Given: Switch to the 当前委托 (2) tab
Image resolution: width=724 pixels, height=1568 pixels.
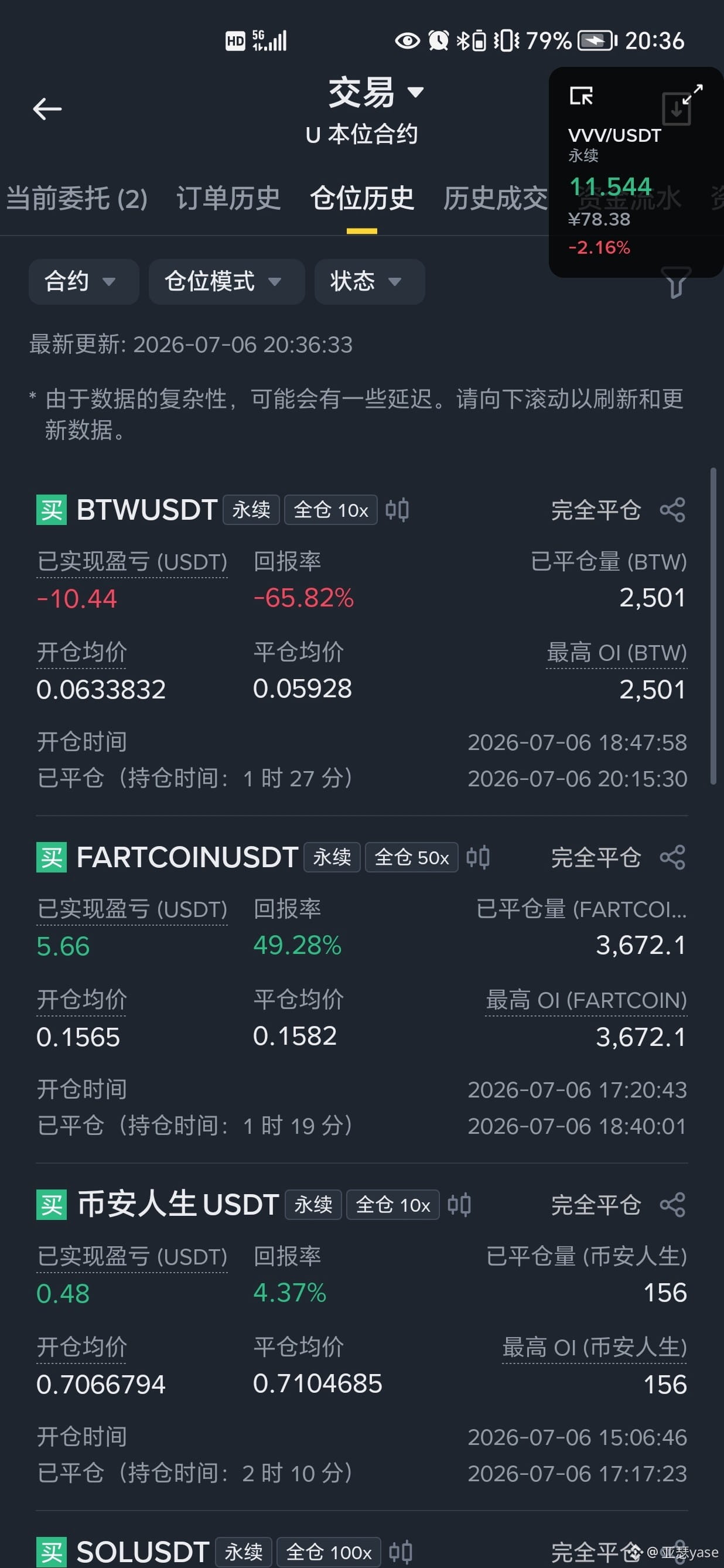Looking at the screenshot, I should 77,199.
